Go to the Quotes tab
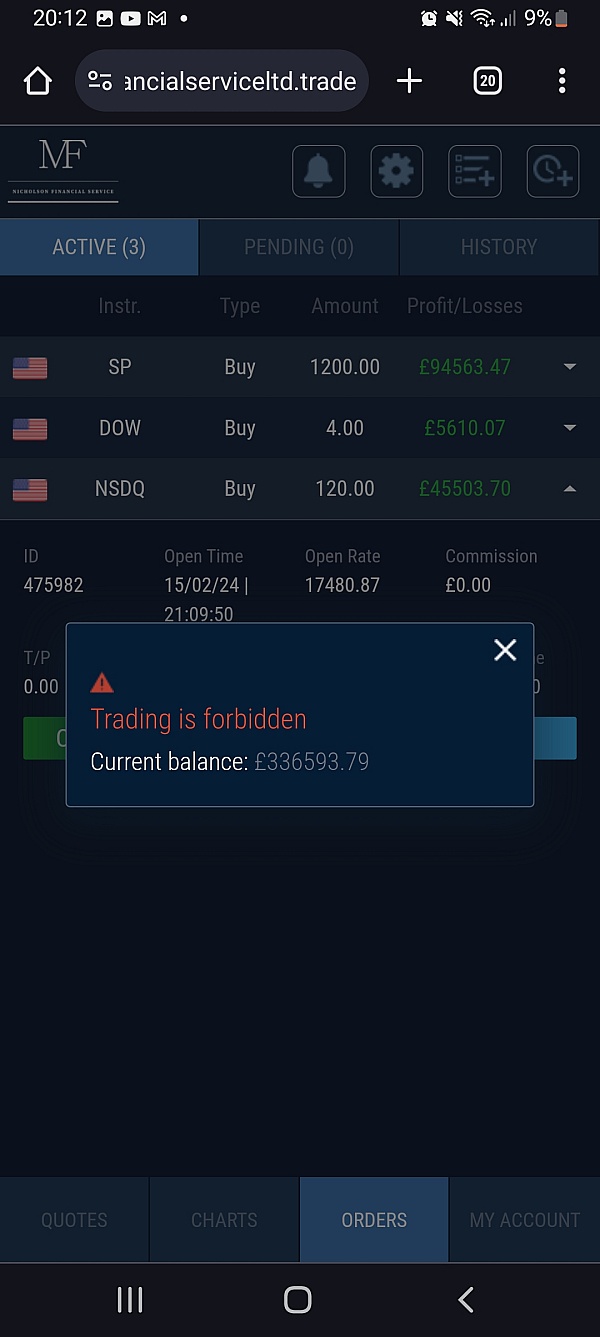This screenshot has height=1337, width=600. 74,1220
